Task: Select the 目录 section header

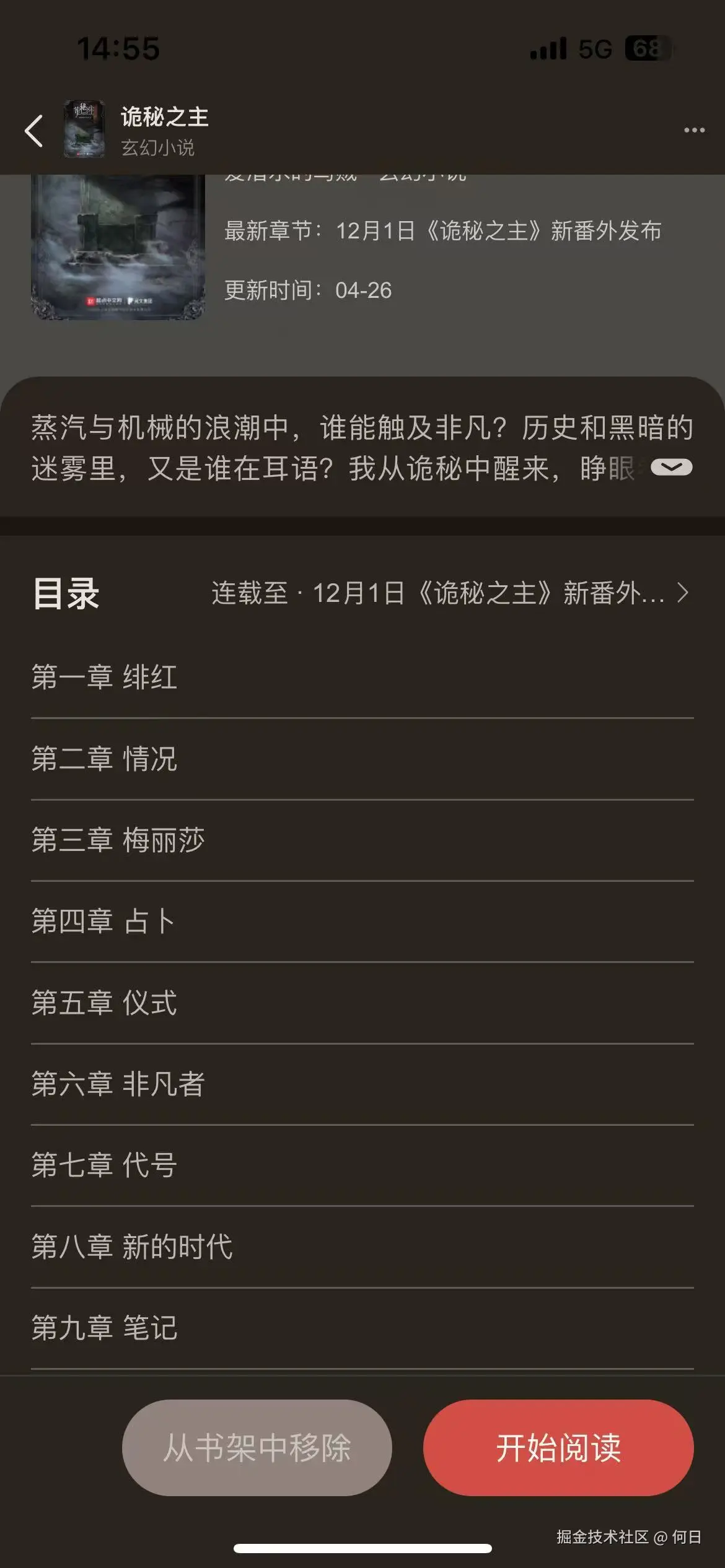Action: pos(65,592)
